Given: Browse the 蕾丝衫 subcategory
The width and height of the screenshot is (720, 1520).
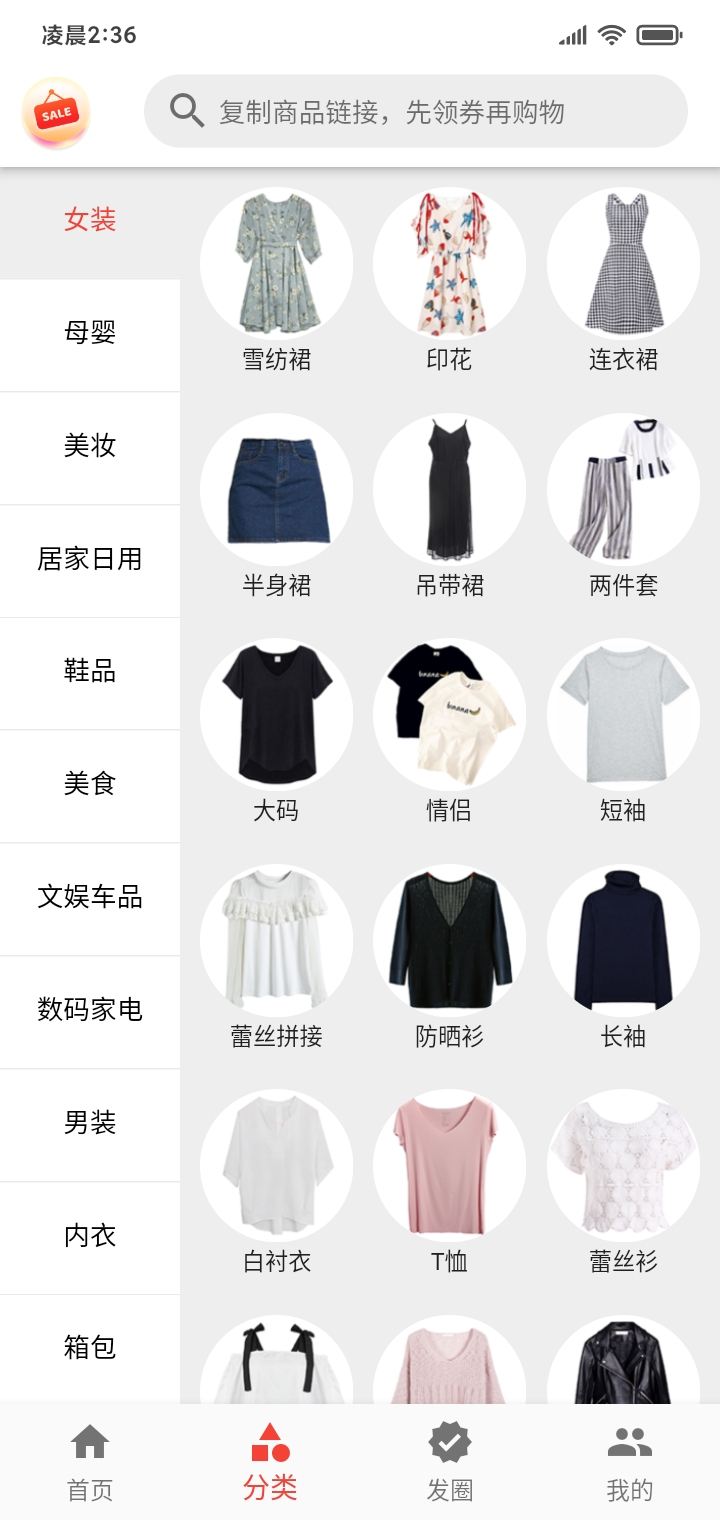Looking at the screenshot, I should (x=623, y=1182).
